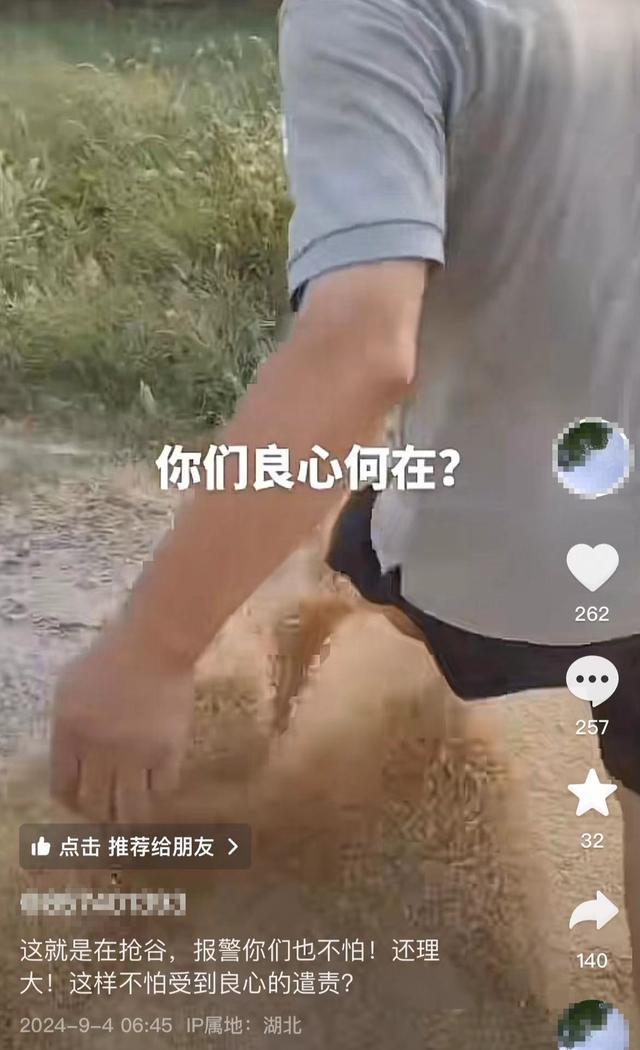Share this video via the arrow icon

(593, 911)
